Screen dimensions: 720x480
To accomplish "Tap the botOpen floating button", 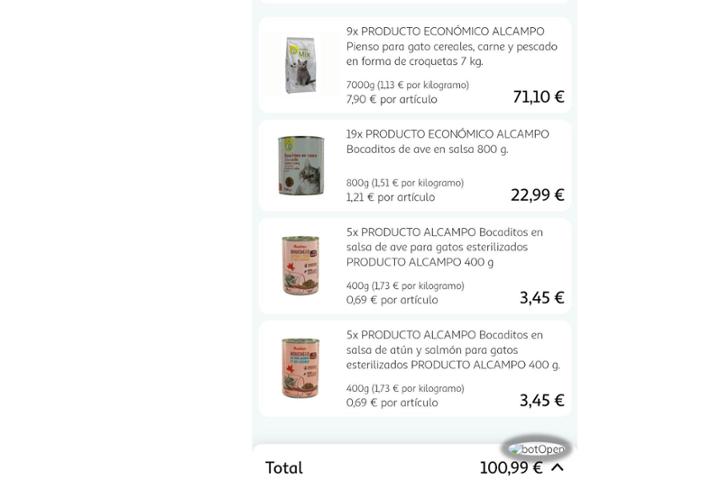I will click(x=538, y=449).
